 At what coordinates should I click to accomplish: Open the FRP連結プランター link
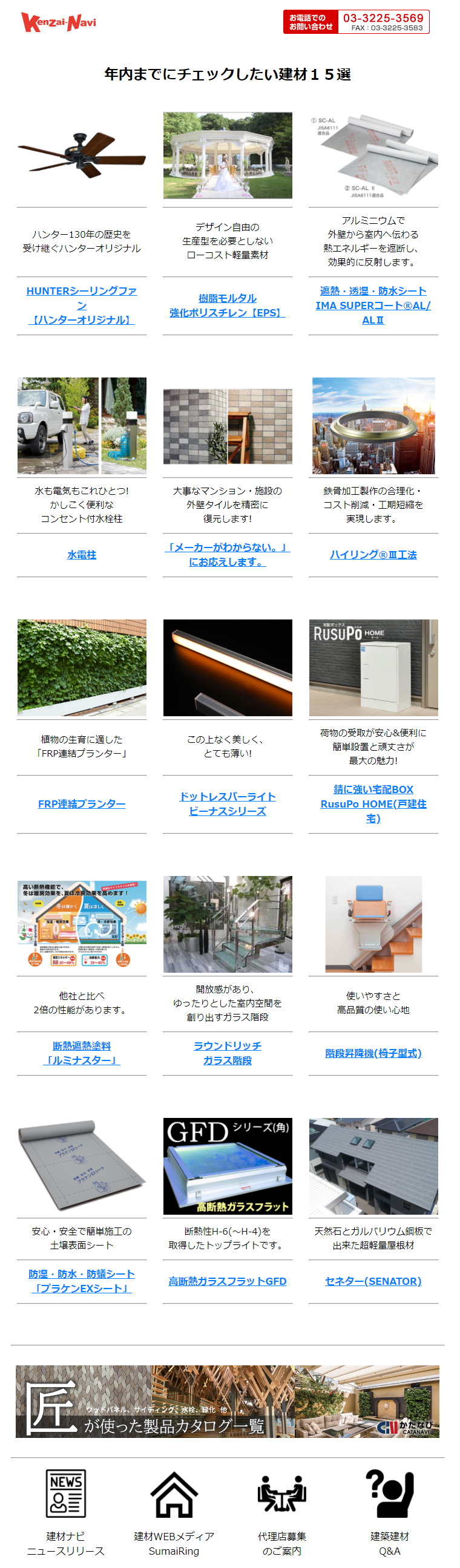tap(82, 803)
